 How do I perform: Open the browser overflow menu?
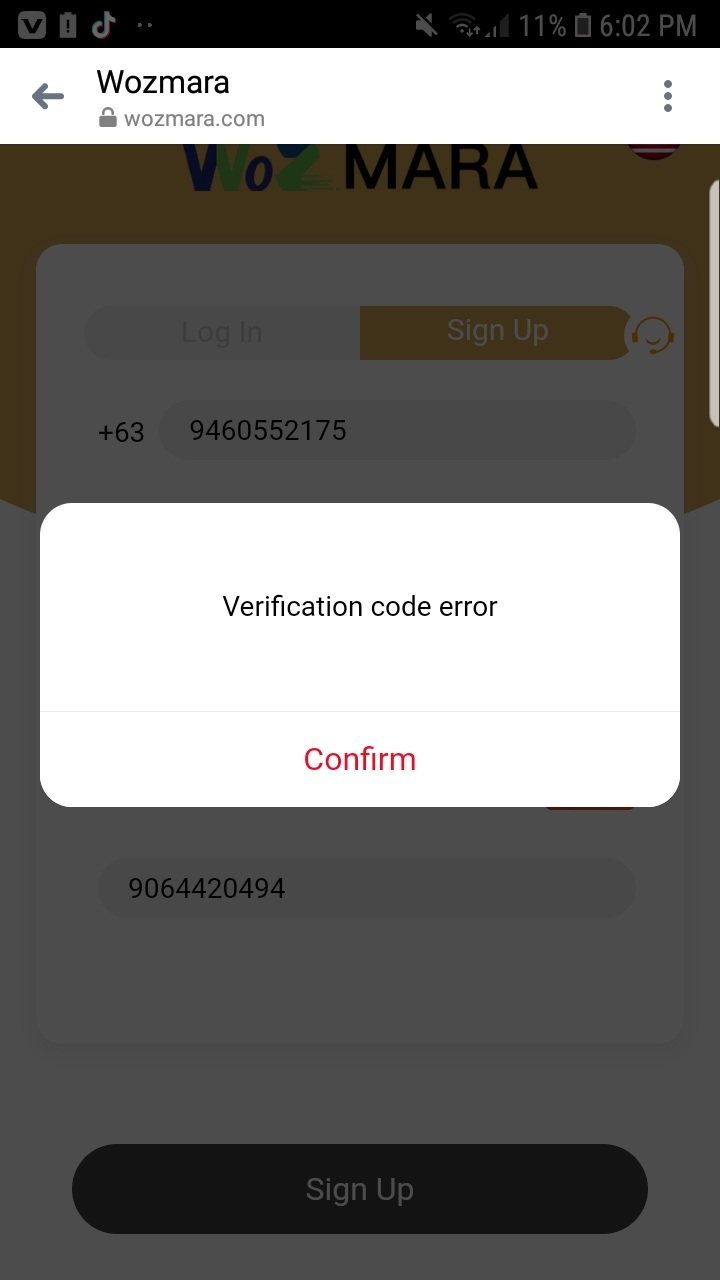tap(667, 96)
